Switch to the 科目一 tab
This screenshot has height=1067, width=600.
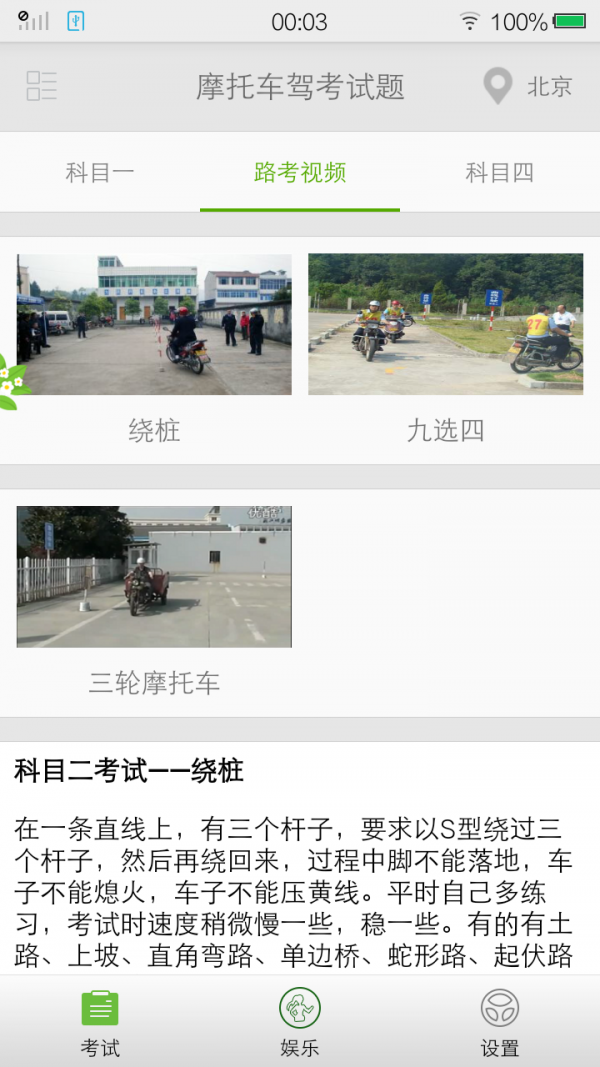point(100,173)
